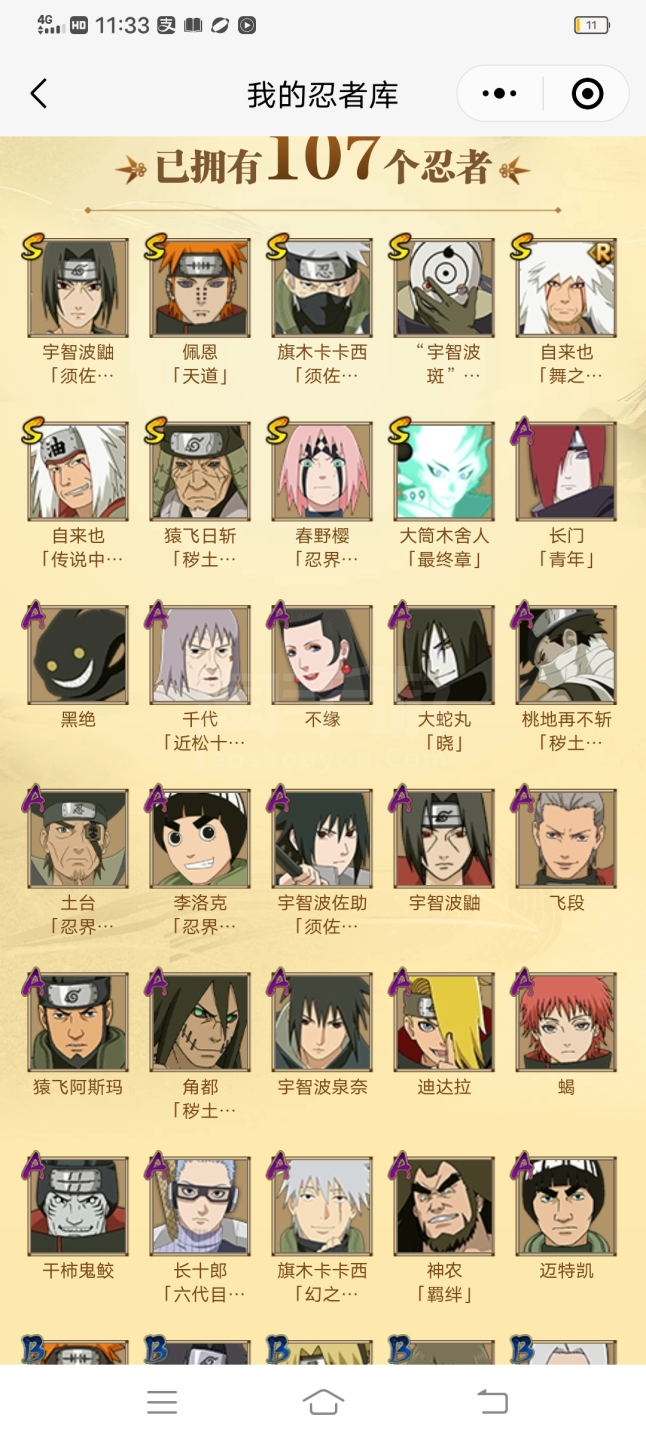
Task: View the 春野樱 ninja card
Action: pos(322,472)
